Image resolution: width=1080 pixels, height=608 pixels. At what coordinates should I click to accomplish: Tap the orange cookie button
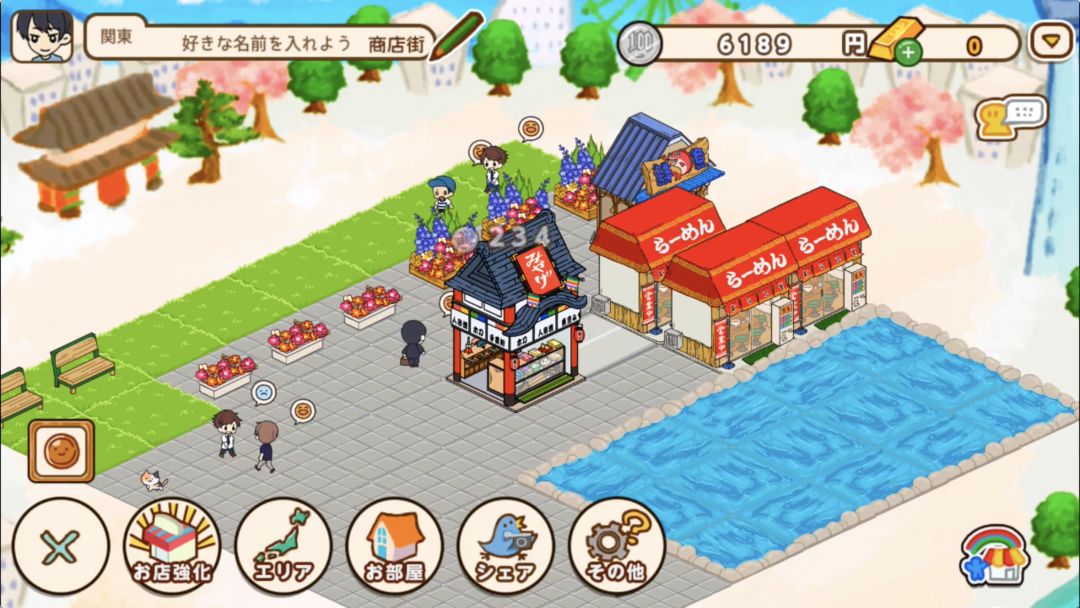(x=61, y=450)
